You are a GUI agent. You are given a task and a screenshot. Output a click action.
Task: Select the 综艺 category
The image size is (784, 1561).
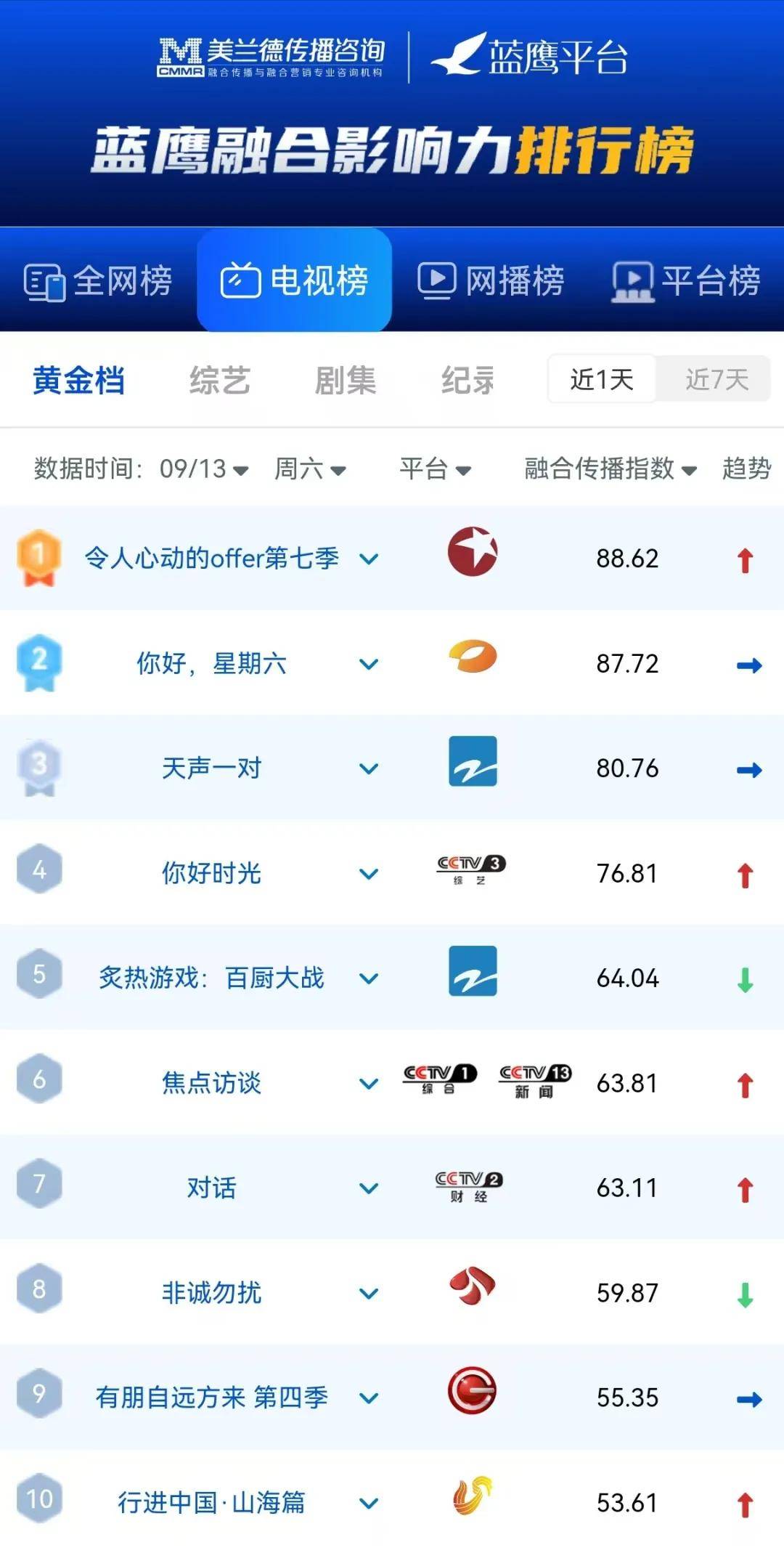[219, 381]
